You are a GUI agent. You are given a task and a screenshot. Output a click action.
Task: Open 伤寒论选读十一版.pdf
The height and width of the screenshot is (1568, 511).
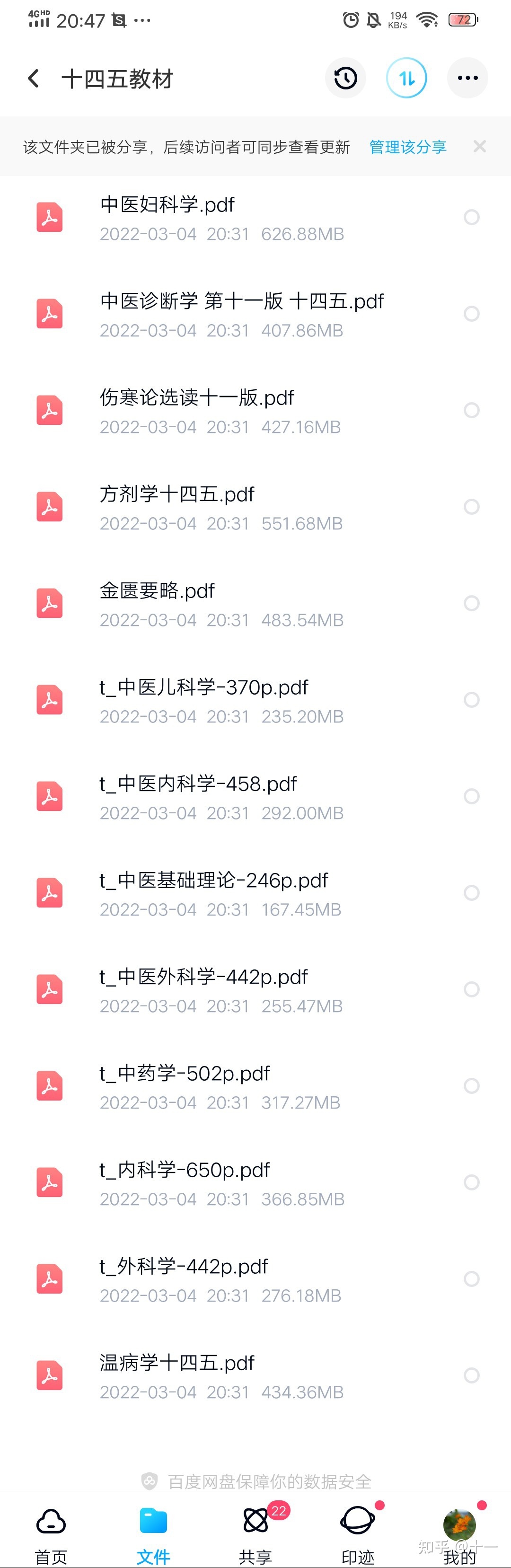196,398
